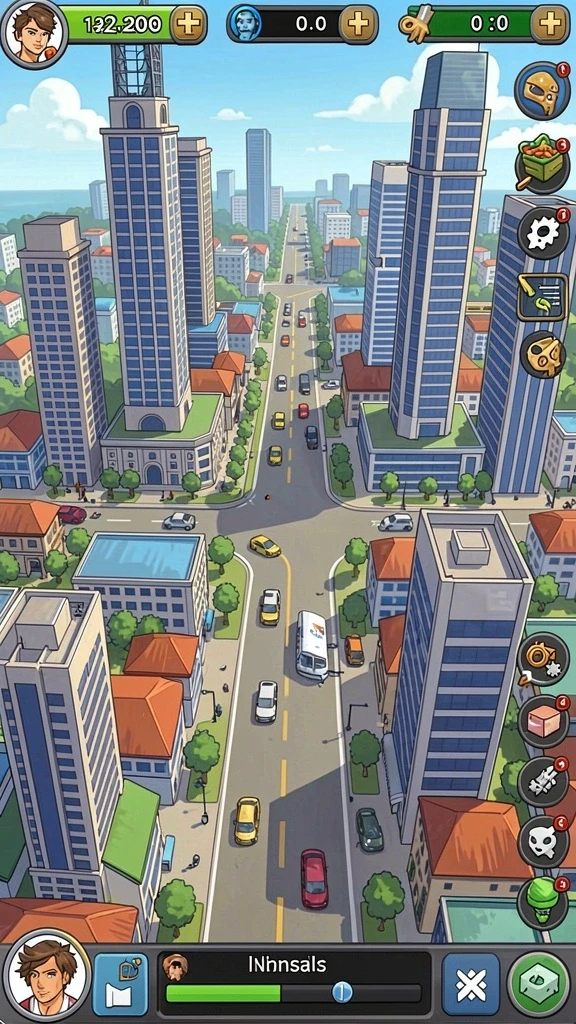
Task: Open the vegetable crate icon
Action: 543,163
